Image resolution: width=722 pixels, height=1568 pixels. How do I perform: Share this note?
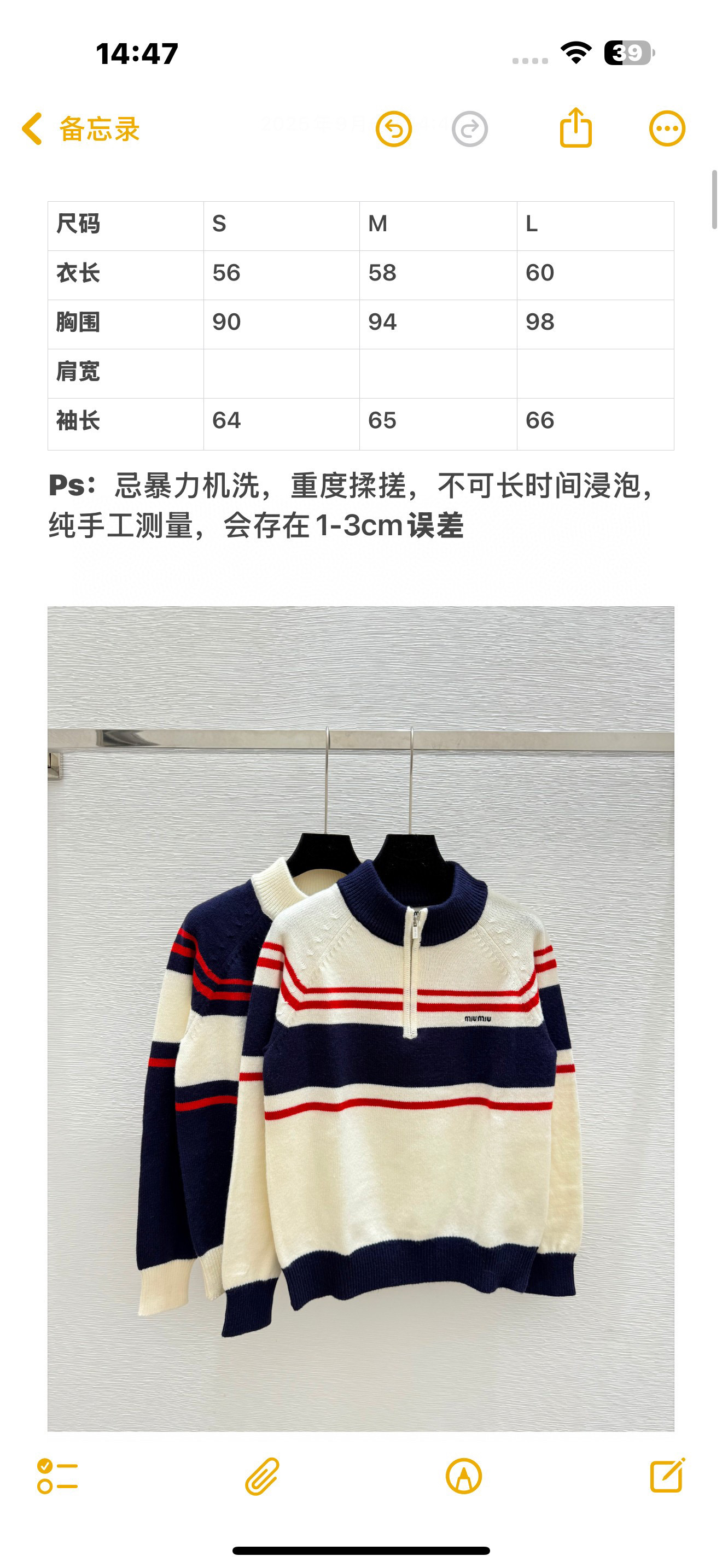pyautogui.click(x=575, y=128)
